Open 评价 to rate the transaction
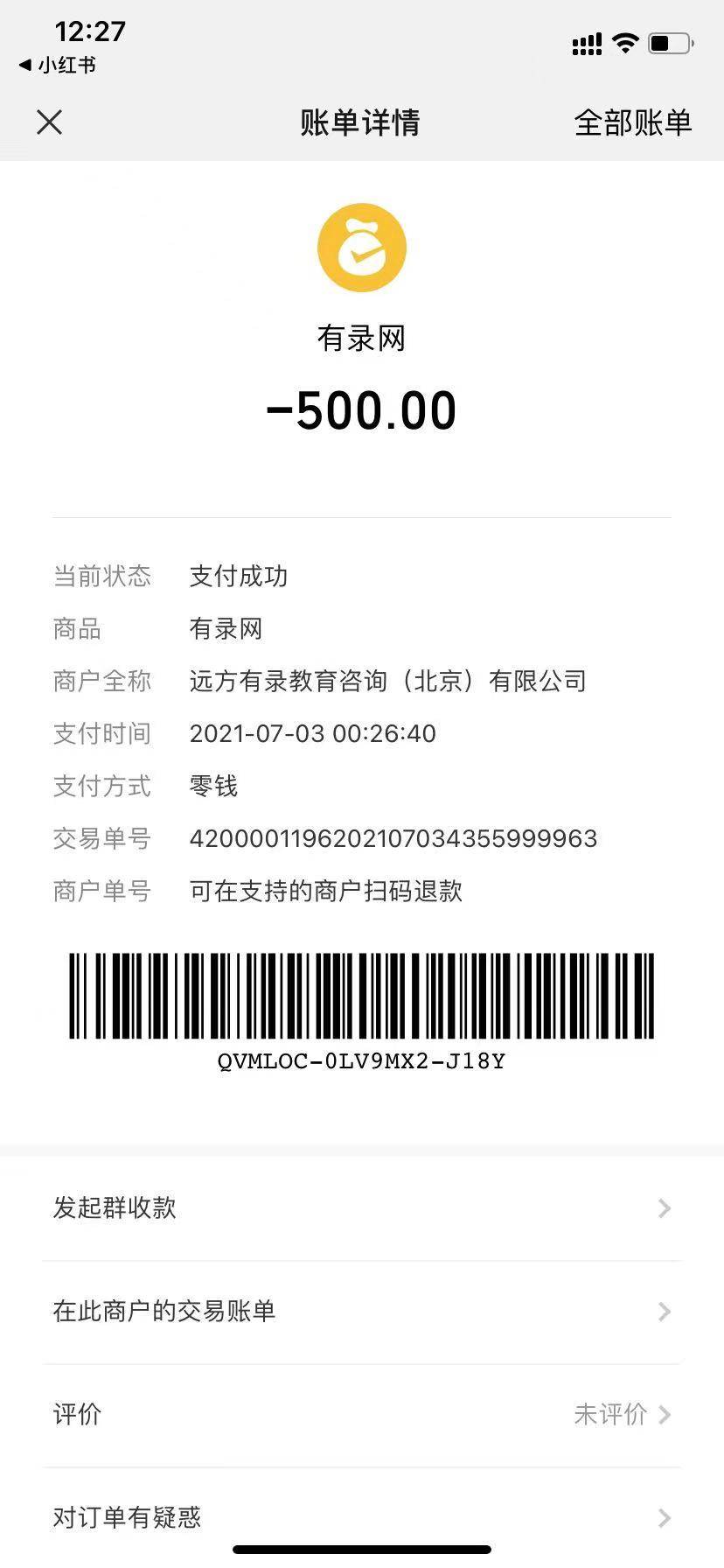Screen dimensions: 724x1568 tap(362, 1415)
